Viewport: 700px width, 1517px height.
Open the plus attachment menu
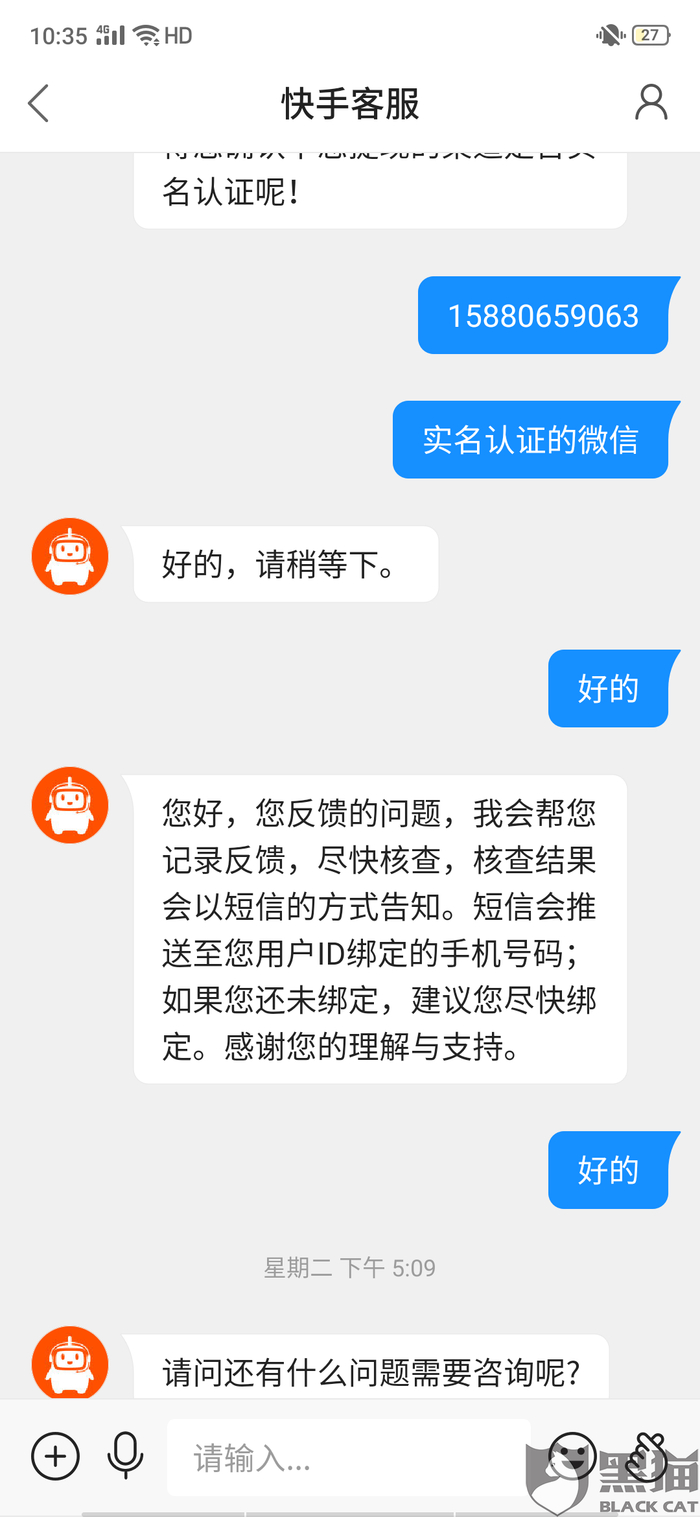pyautogui.click(x=55, y=1456)
